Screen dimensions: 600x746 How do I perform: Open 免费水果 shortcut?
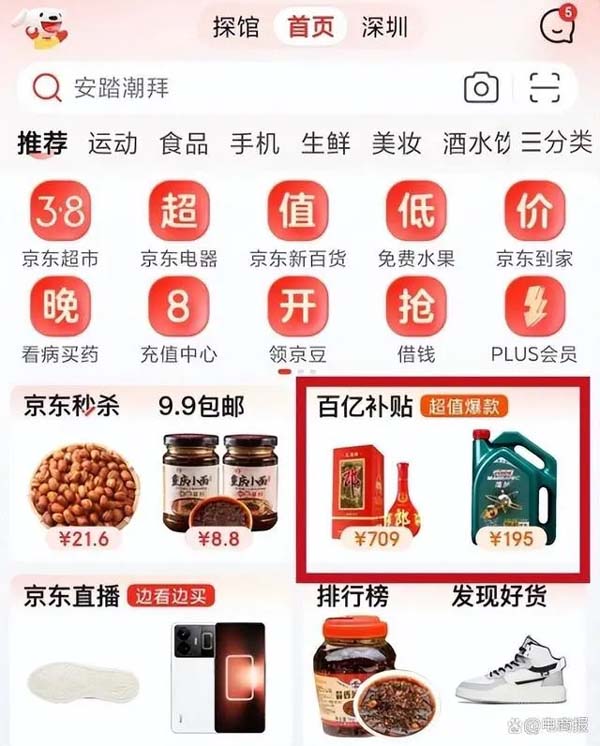click(x=416, y=224)
